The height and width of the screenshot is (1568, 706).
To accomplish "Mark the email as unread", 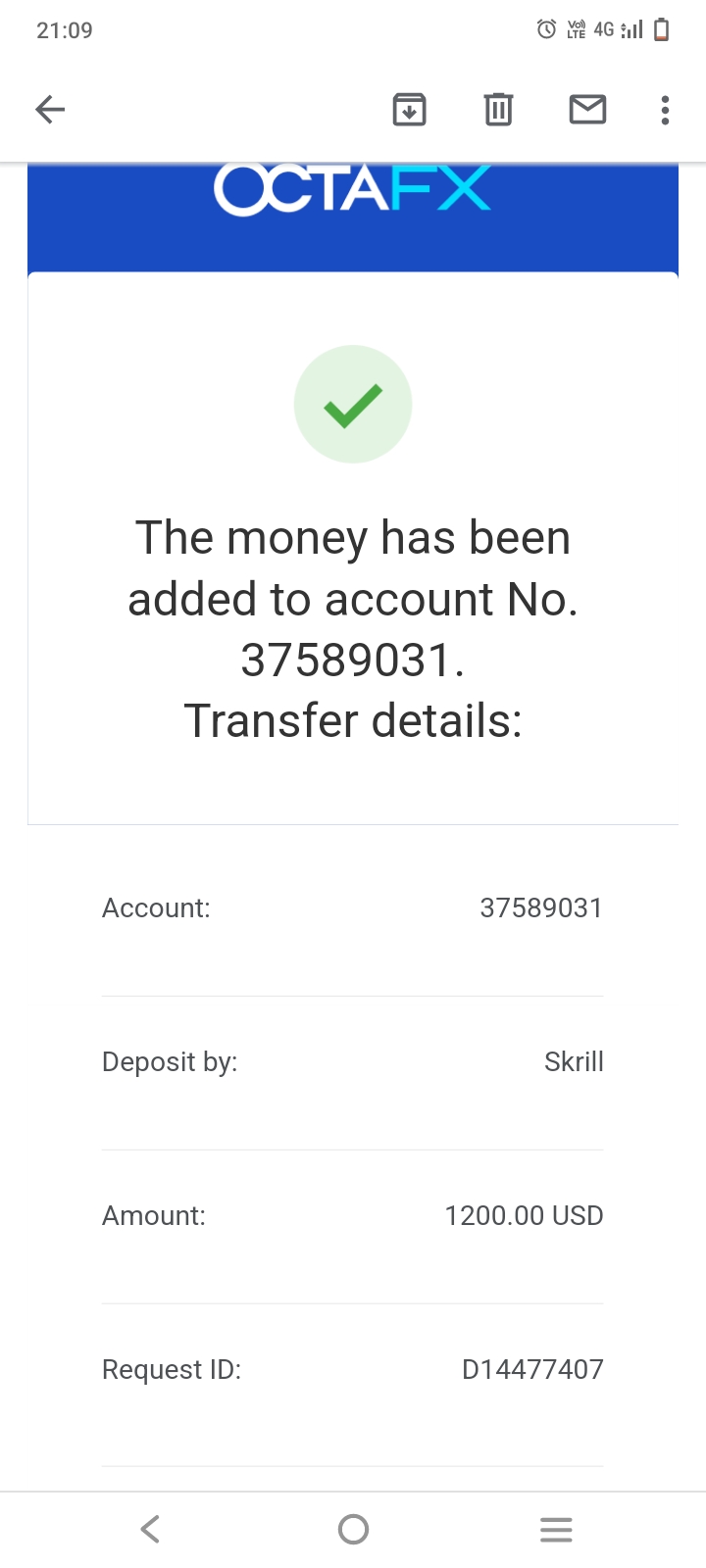I will 587,109.
